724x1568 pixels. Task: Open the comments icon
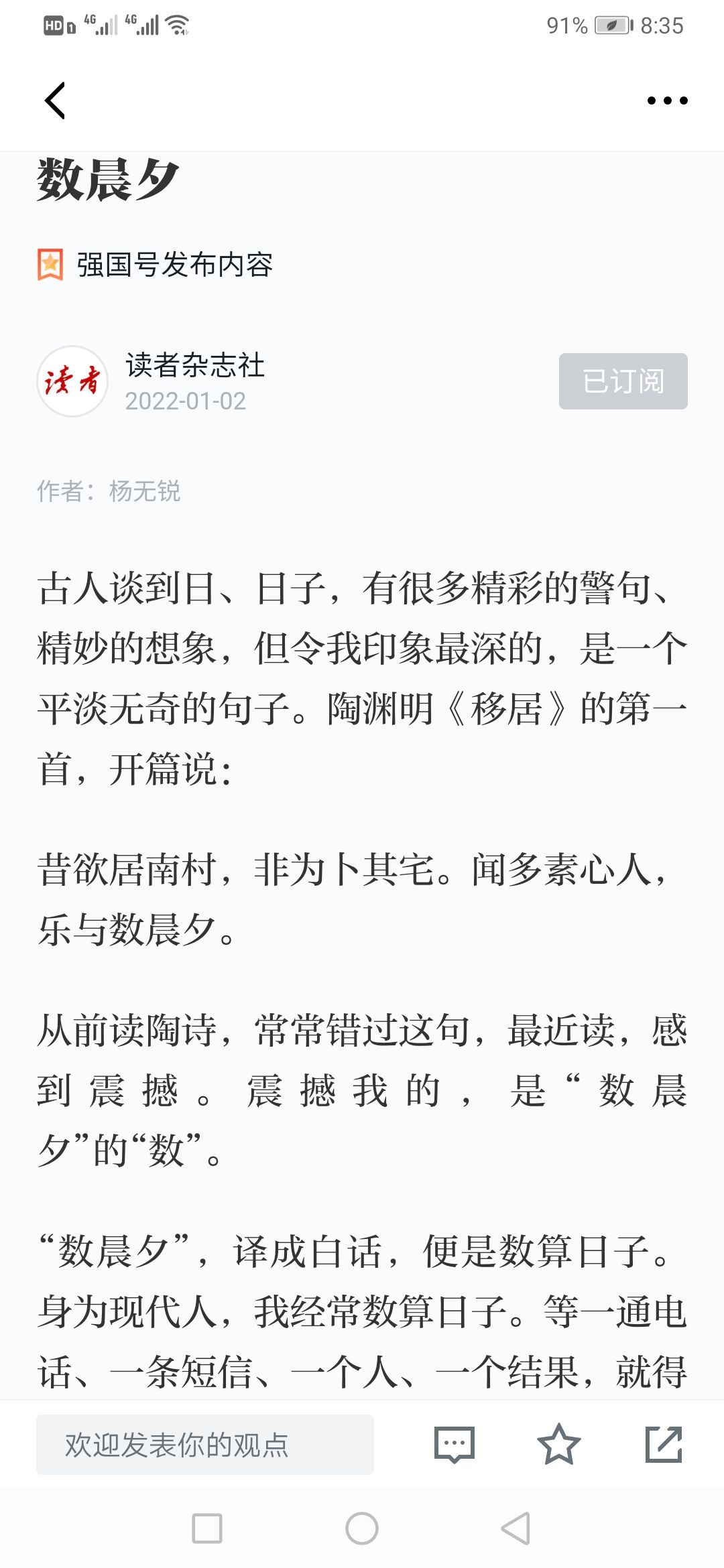coord(454,1445)
